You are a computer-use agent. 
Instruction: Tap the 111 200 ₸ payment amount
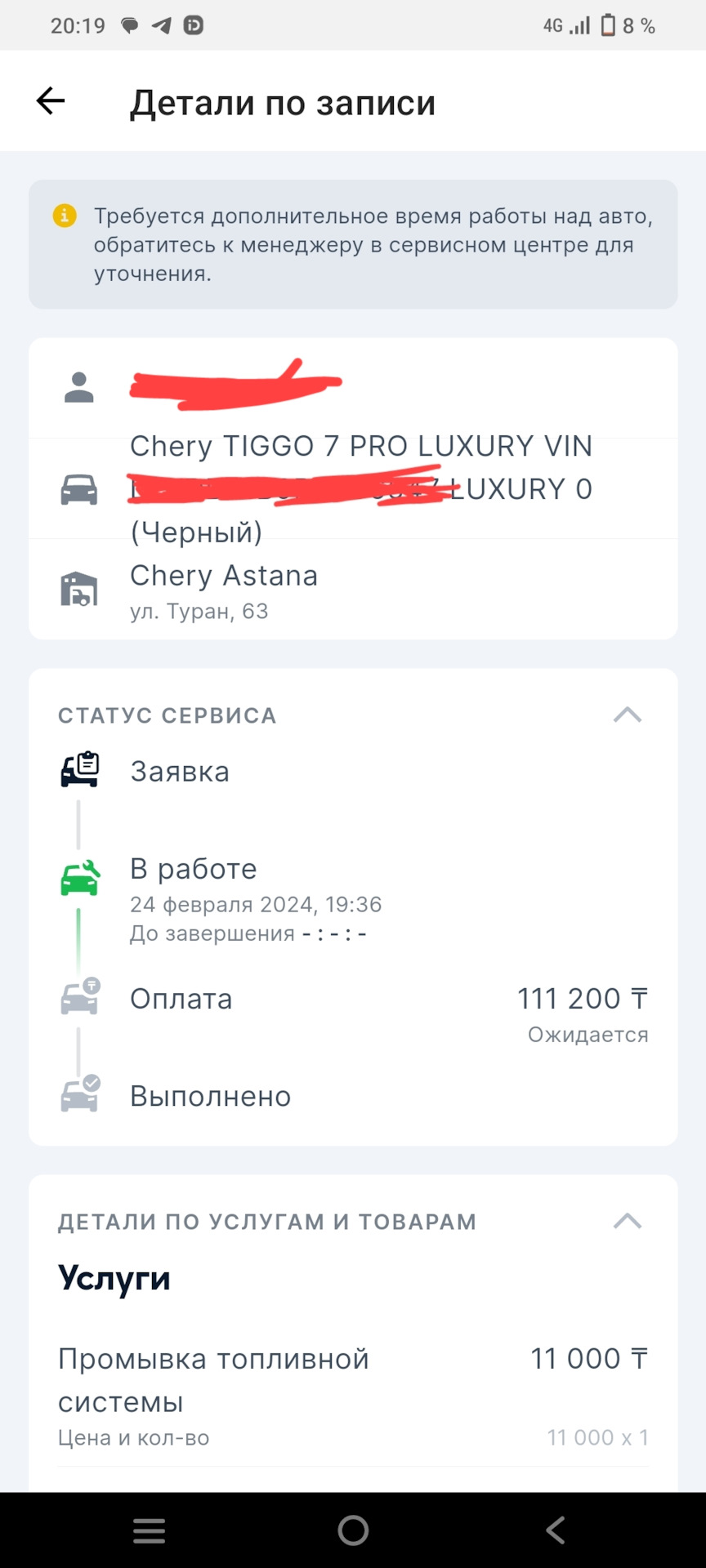click(x=582, y=998)
